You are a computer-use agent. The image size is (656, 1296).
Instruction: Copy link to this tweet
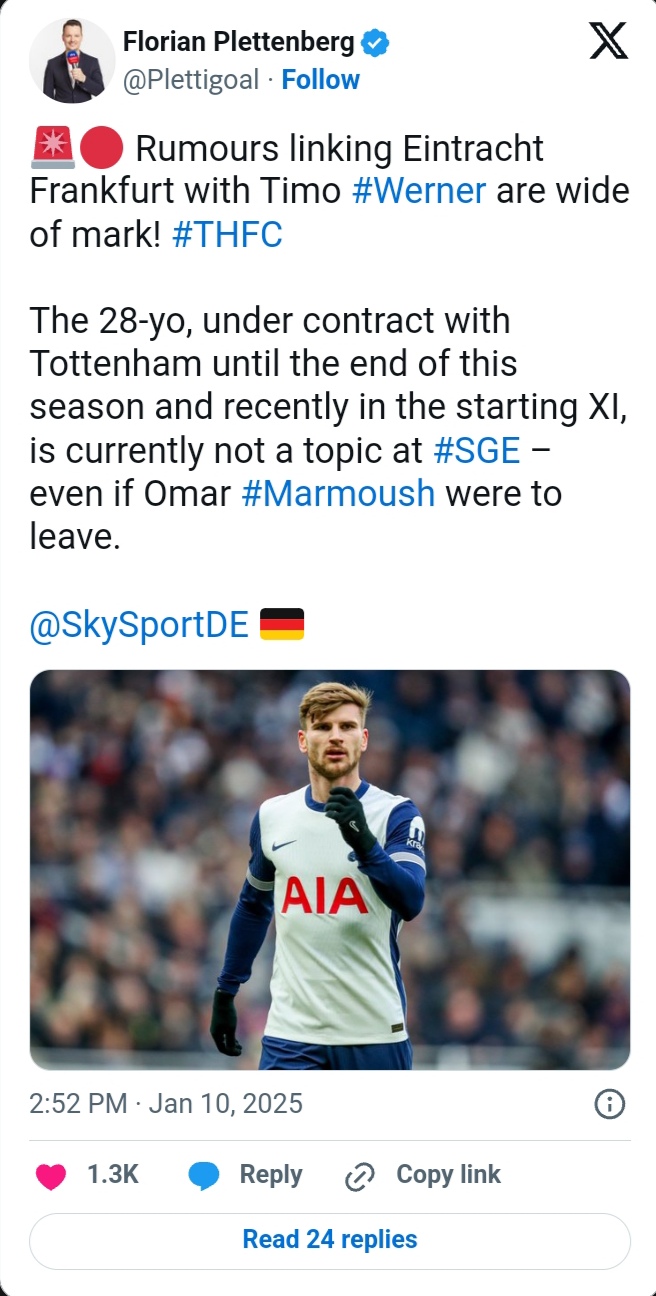click(422, 1175)
